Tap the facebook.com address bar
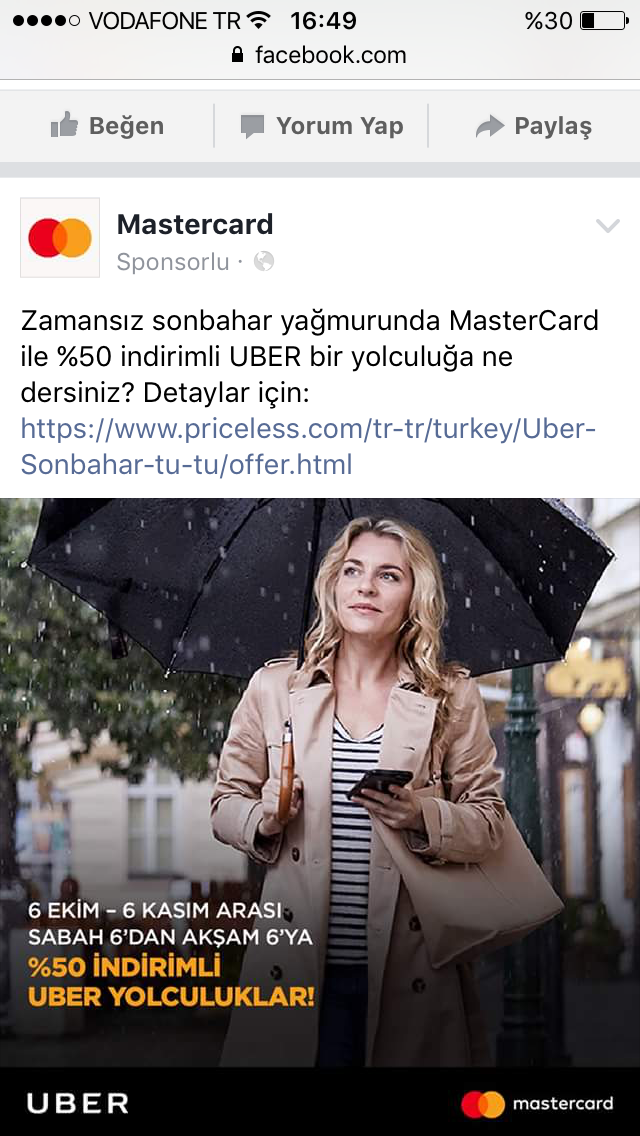Screen dimensions: 640x1136 click(320, 55)
